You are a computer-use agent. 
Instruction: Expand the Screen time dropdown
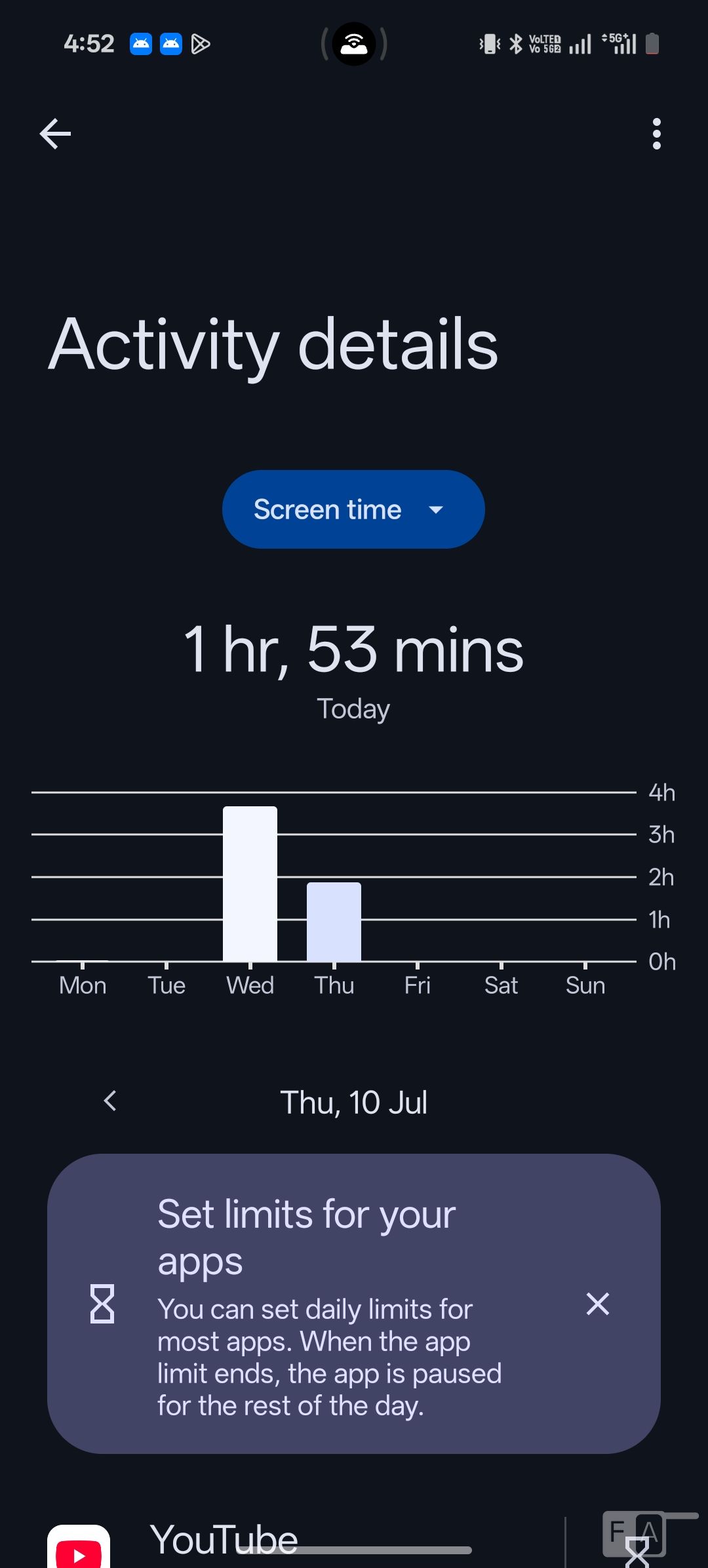click(353, 509)
